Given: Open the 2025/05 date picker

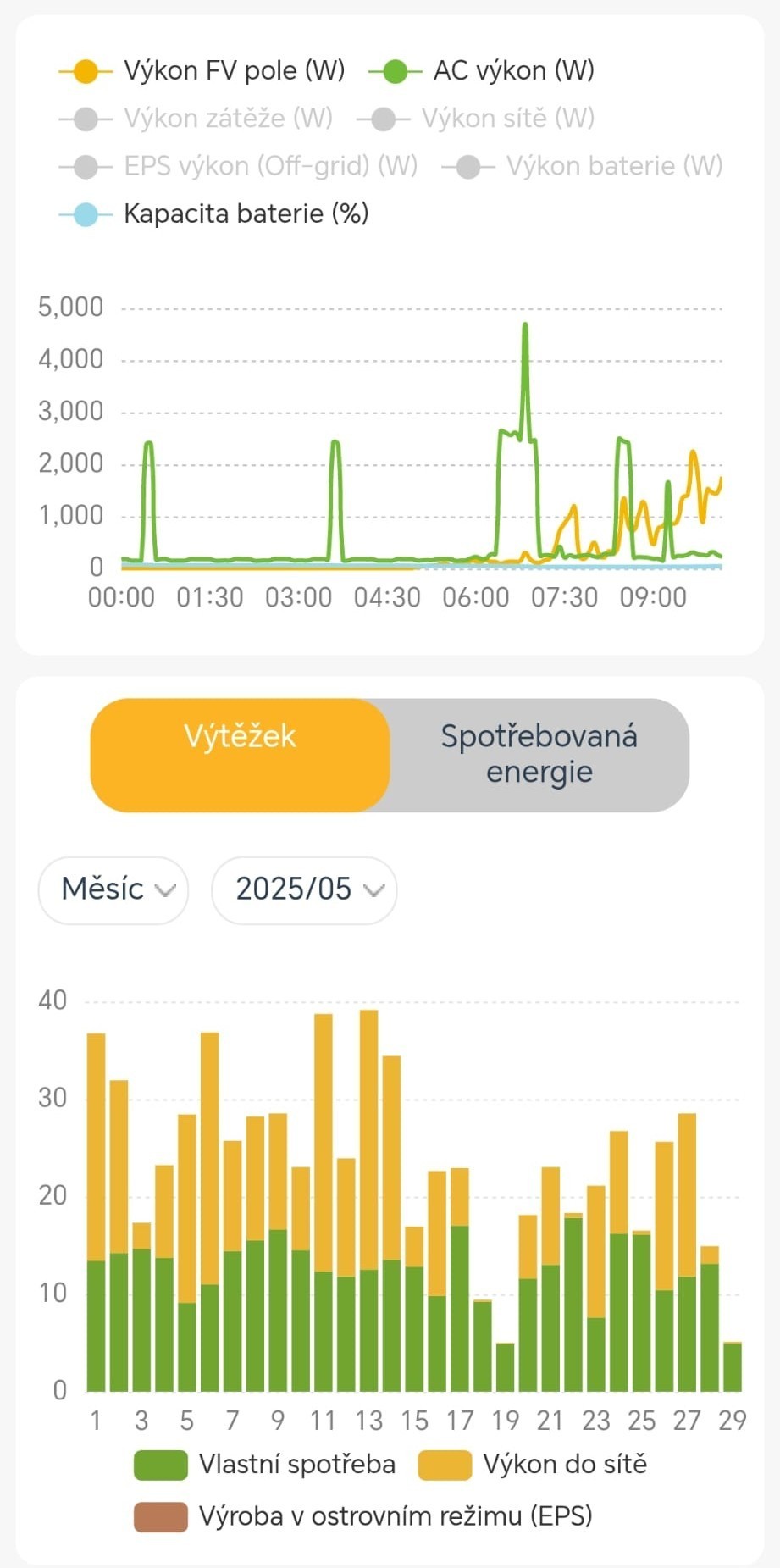Looking at the screenshot, I should [x=304, y=889].
